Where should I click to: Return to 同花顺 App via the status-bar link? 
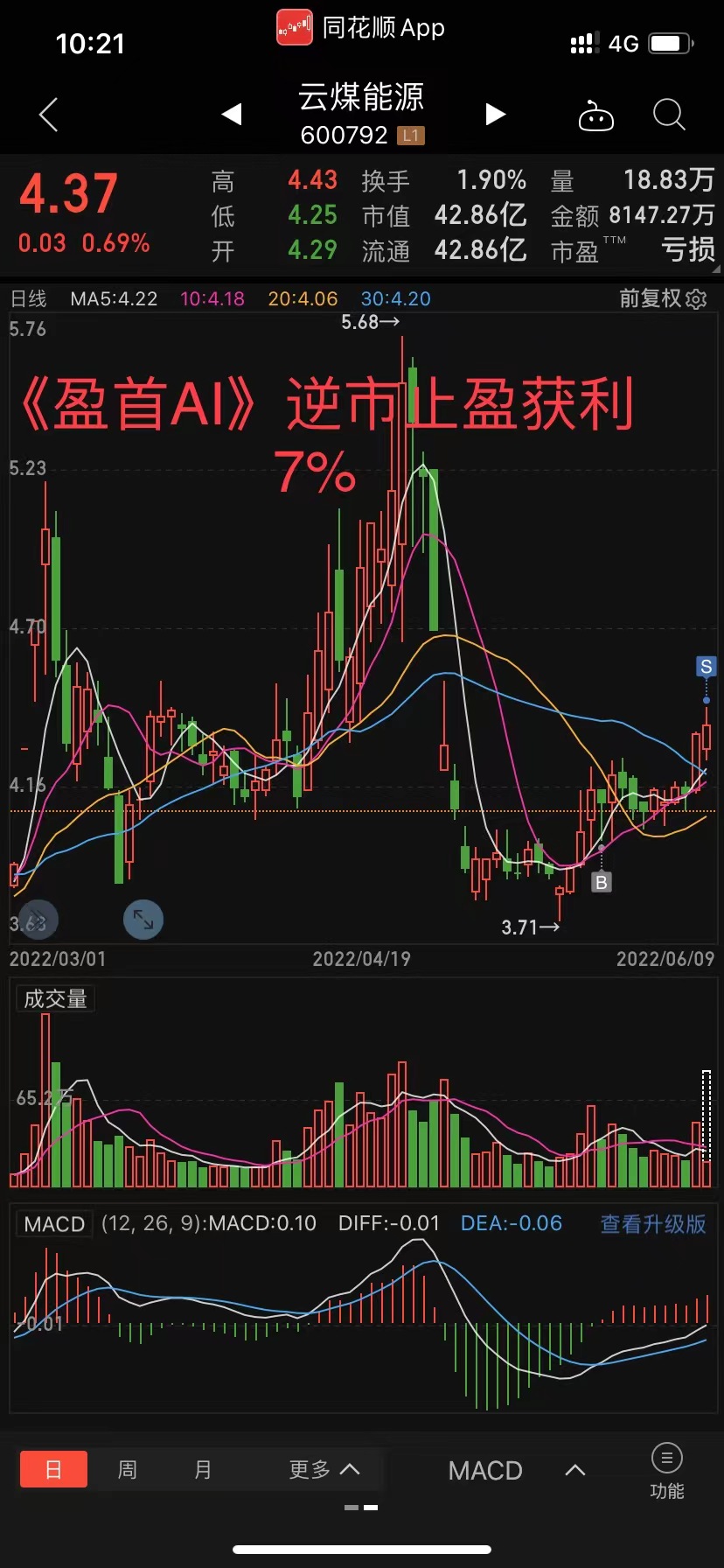(361, 28)
